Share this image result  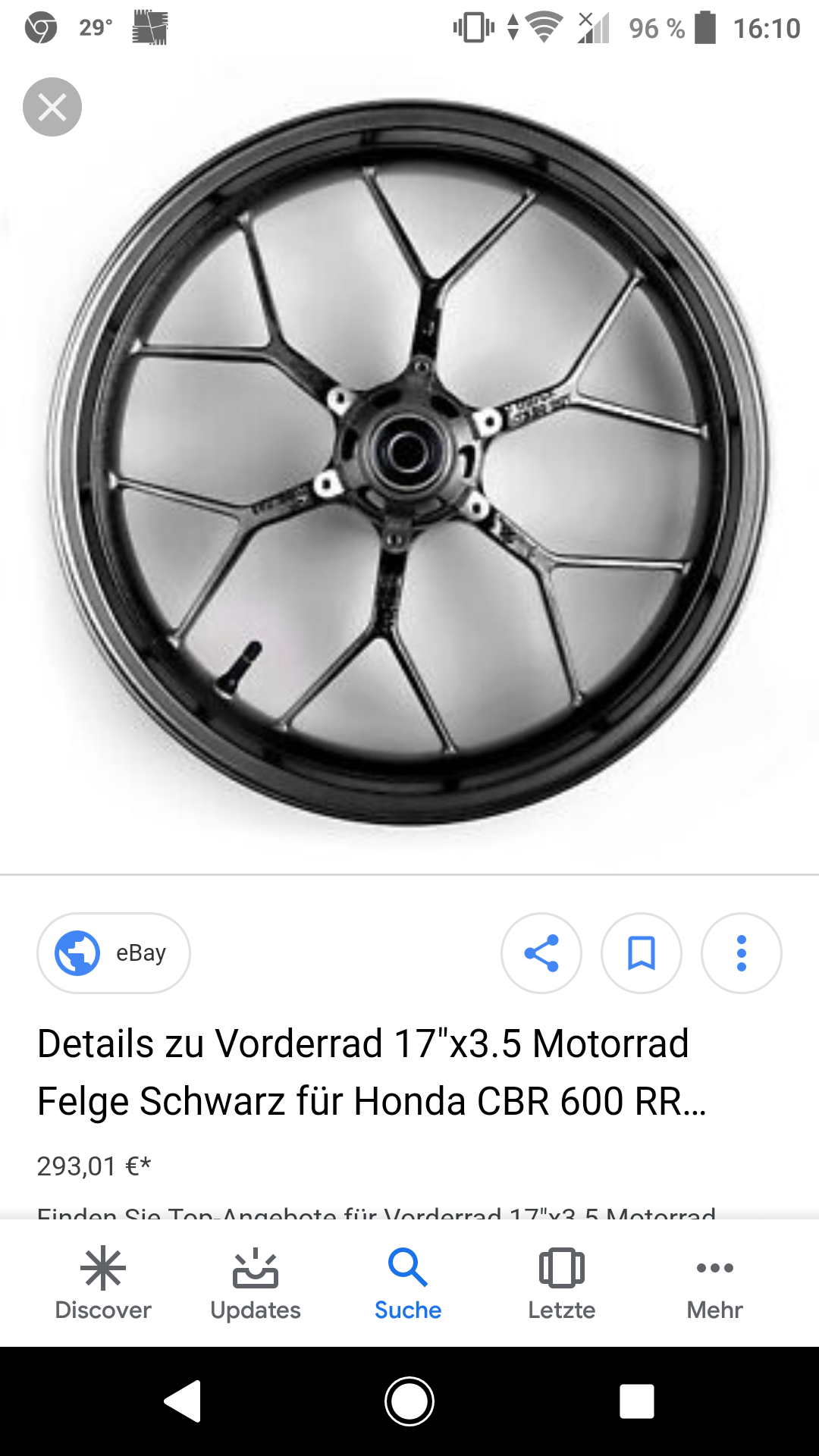[541, 953]
